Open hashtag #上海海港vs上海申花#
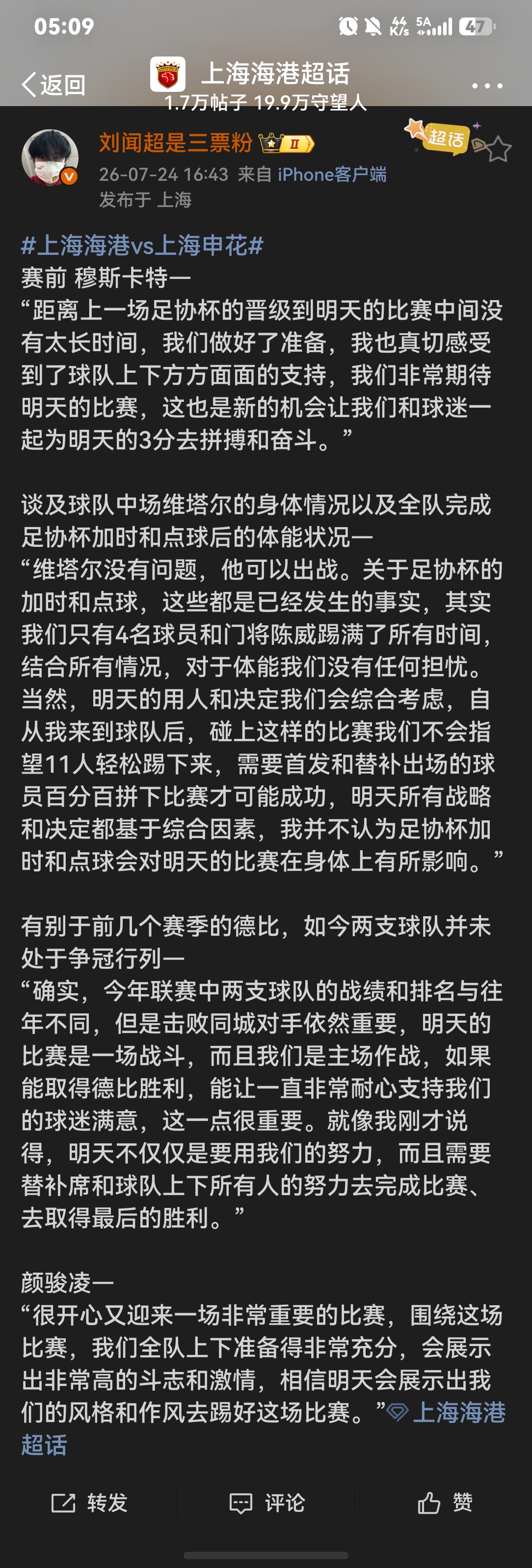Image resolution: width=532 pixels, height=1568 pixels. (x=142, y=246)
